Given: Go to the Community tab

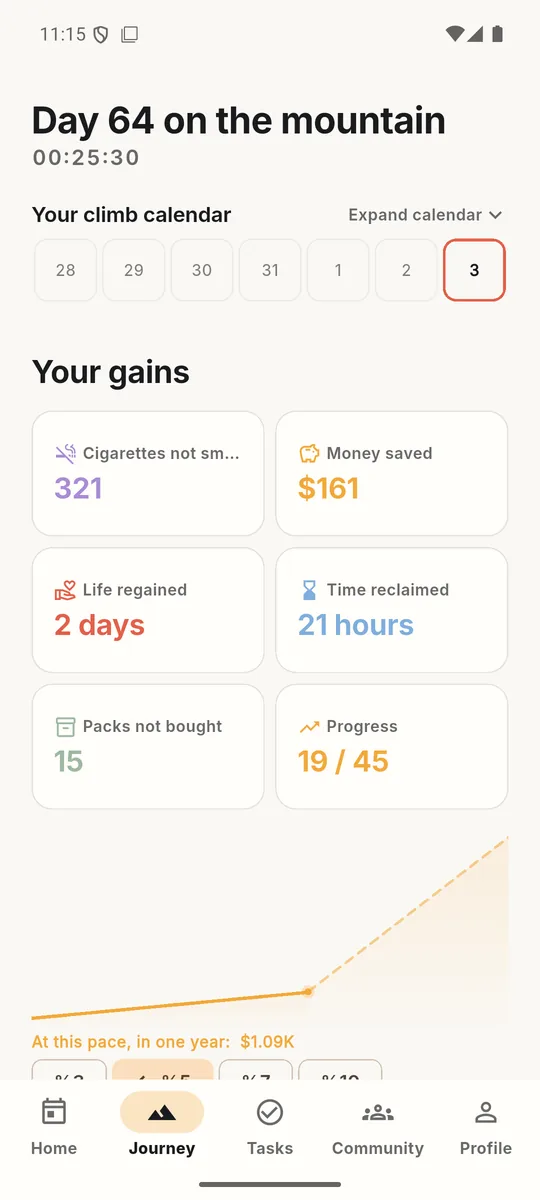Looking at the screenshot, I should click(x=378, y=1126).
